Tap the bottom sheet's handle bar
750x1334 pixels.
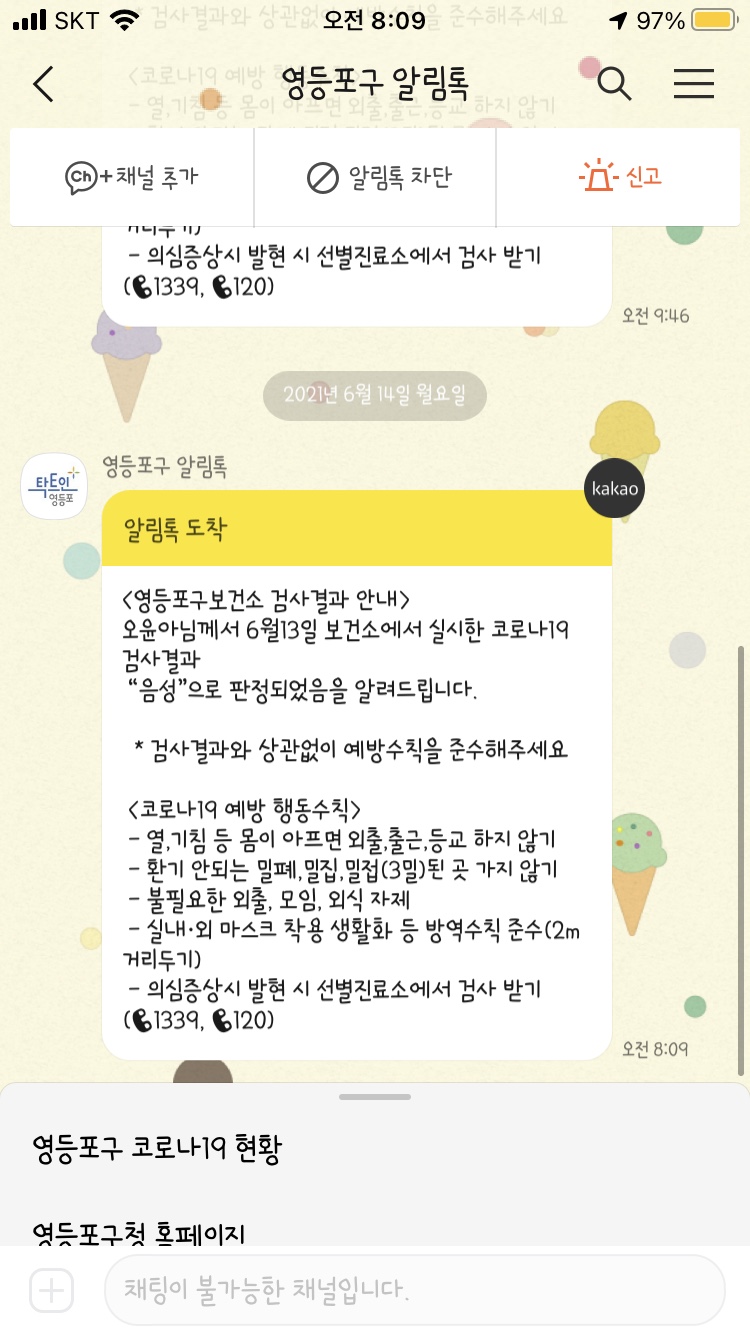coord(375,1097)
